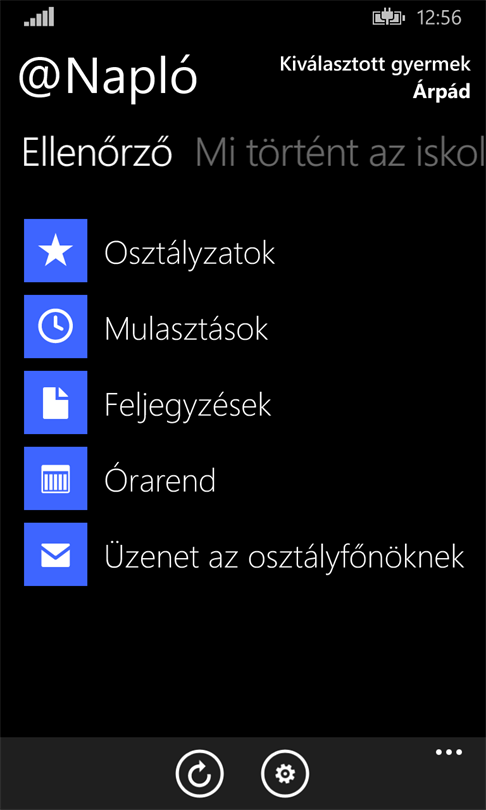Open Üzenet az osztályfőnöknek
The width and height of the screenshot is (486, 810).
click(244, 555)
